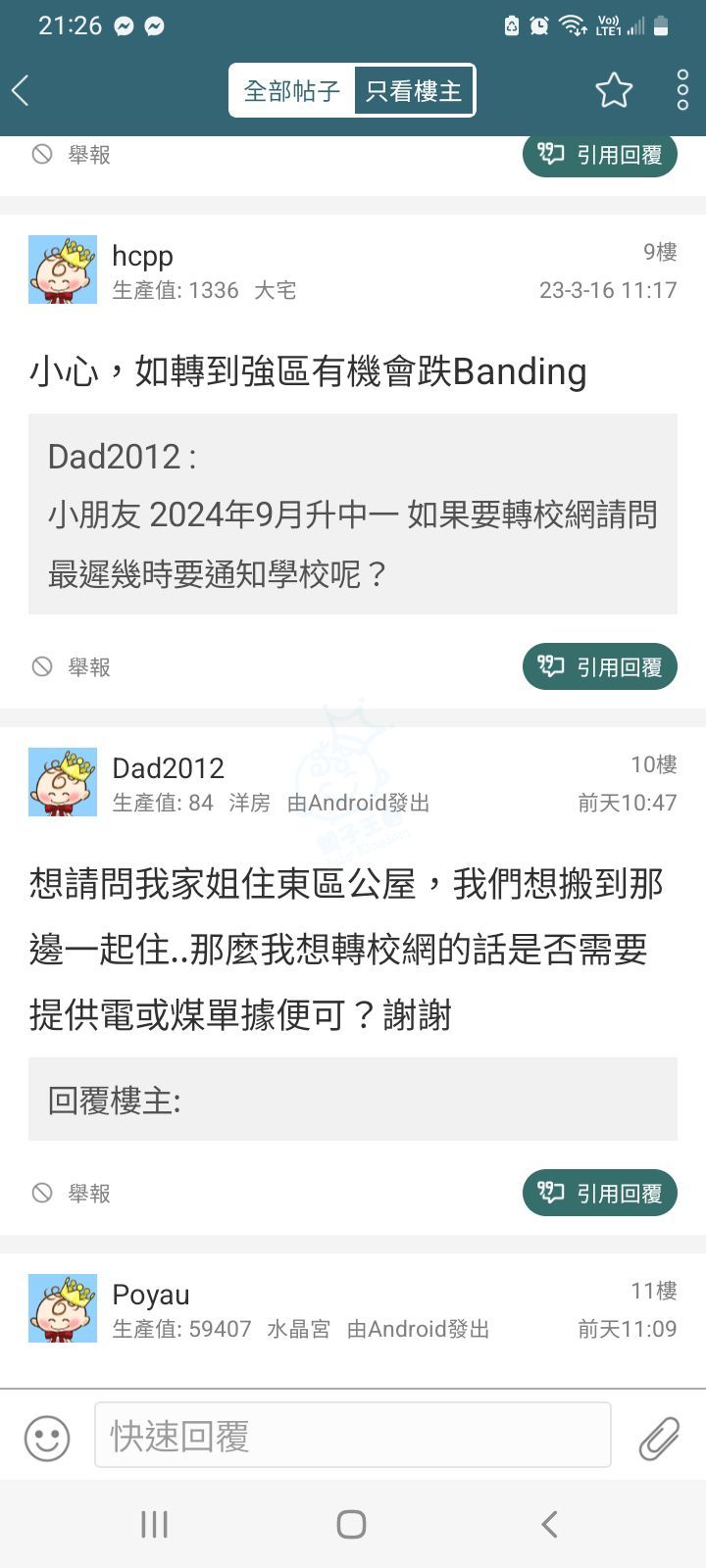
Task: Quote-reply Dad2012's 10樓 post
Action: pyautogui.click(x=600, y=1193)
